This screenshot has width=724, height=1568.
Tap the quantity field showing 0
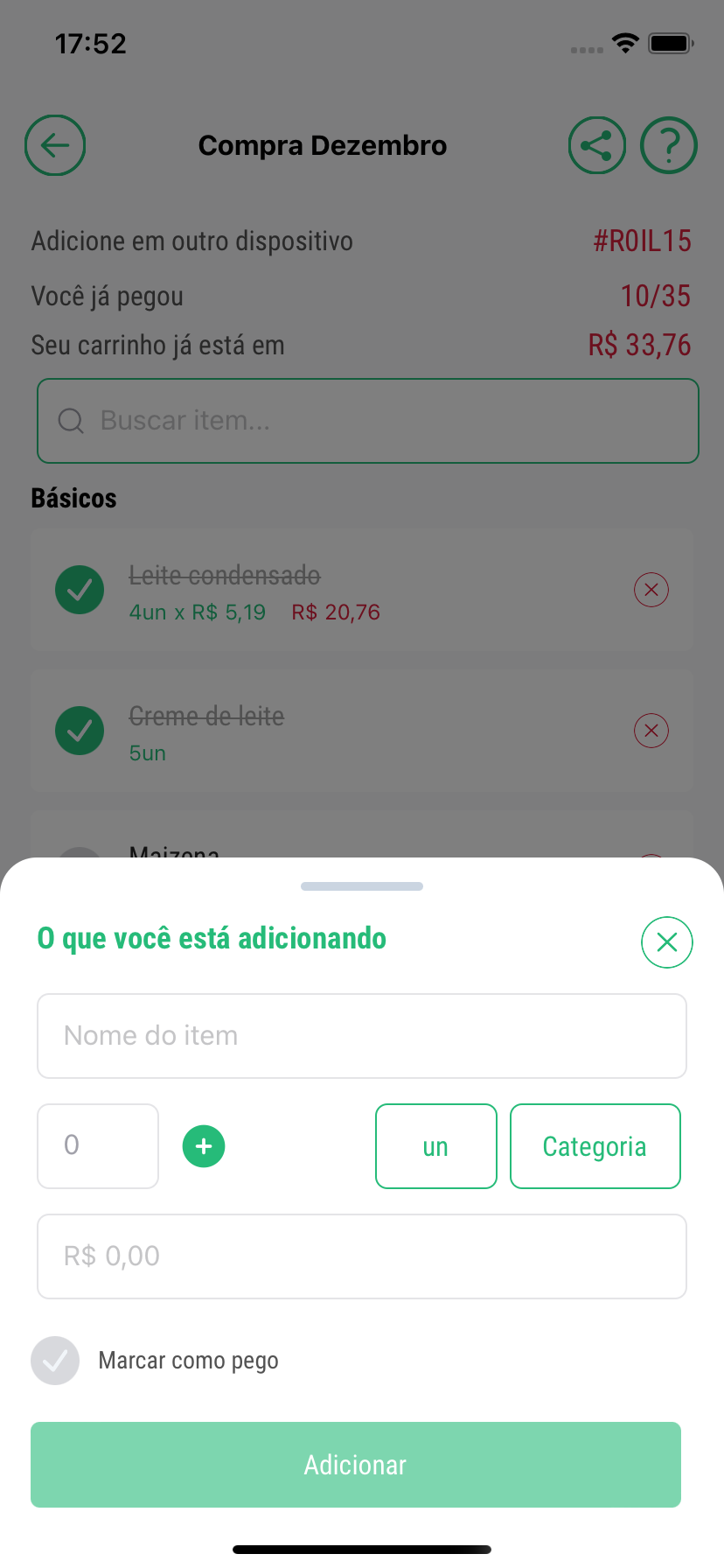coord(98,1146)
